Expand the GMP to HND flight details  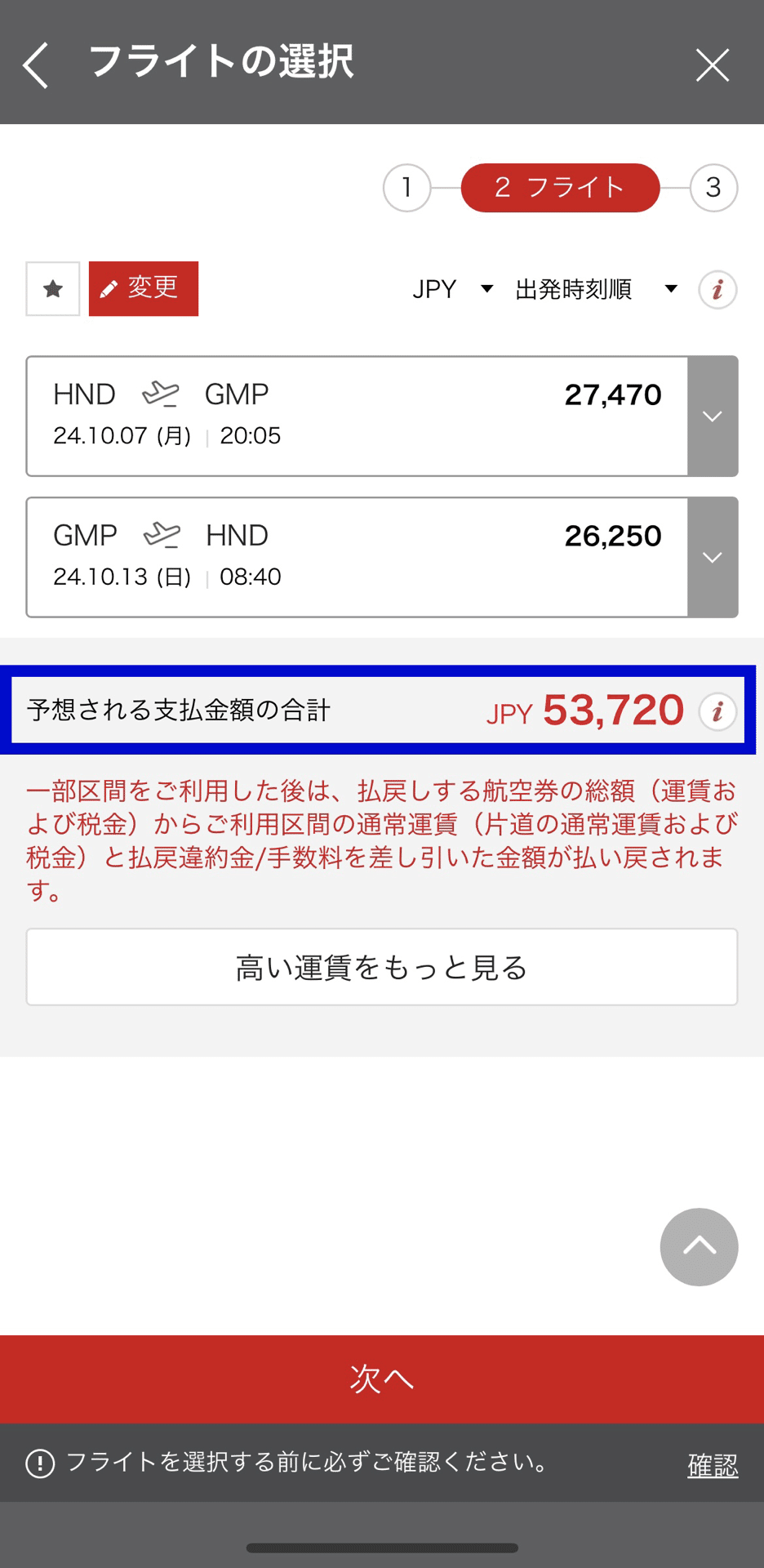(713, 557)
